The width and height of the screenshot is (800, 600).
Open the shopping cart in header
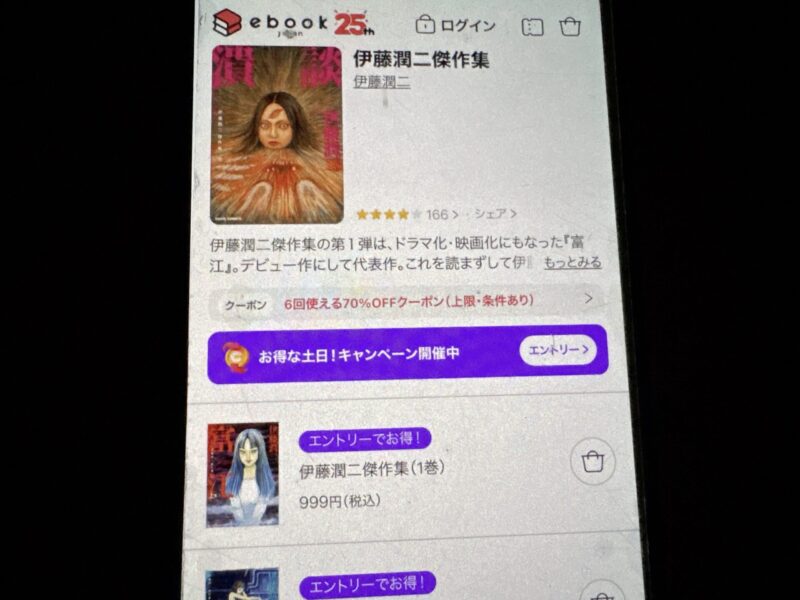(x=571, y=26)
